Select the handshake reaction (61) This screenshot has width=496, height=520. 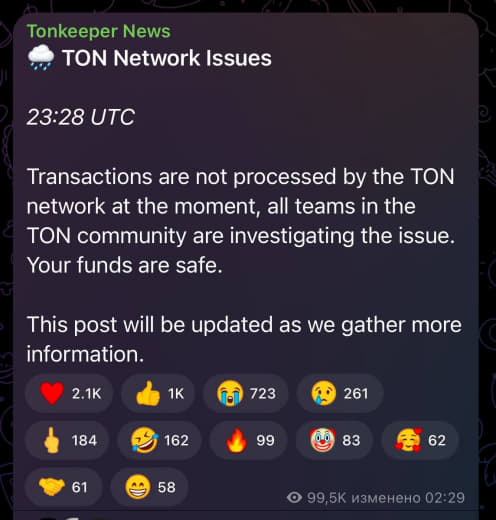pyautogui.click(x=63, y=487)
